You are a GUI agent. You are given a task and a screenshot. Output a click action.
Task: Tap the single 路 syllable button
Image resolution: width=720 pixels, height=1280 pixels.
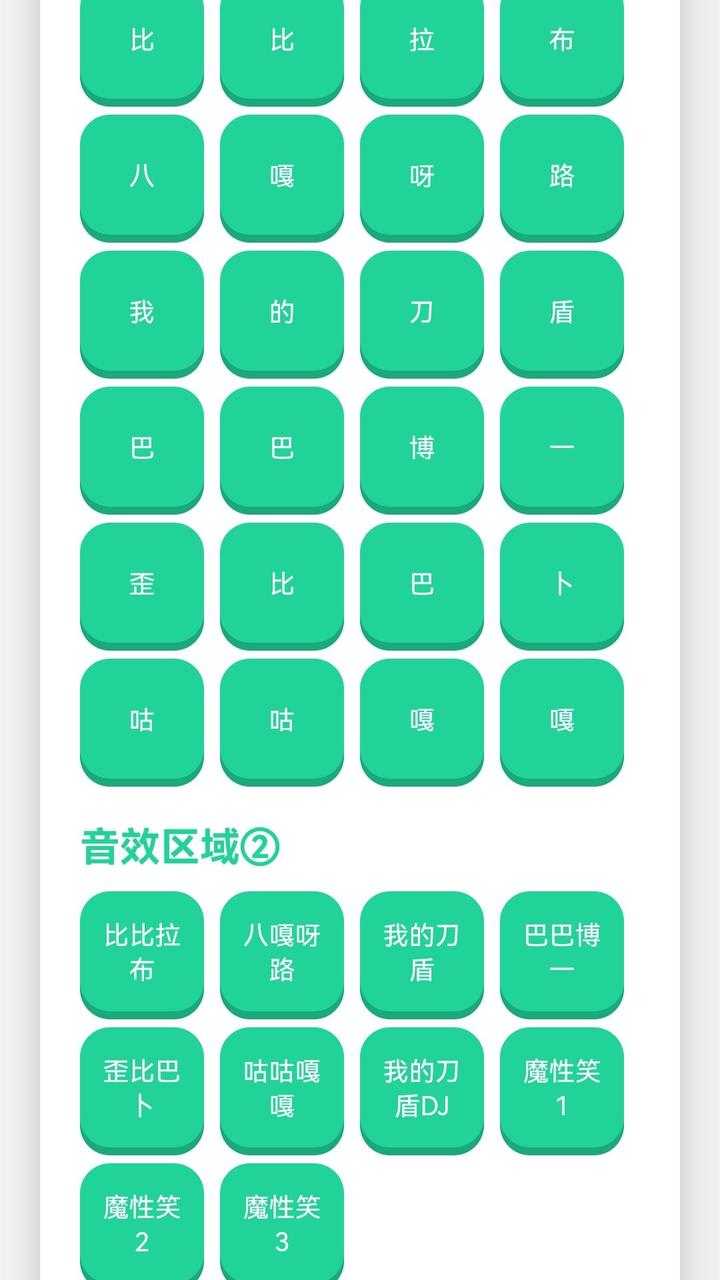click(562, 176)
